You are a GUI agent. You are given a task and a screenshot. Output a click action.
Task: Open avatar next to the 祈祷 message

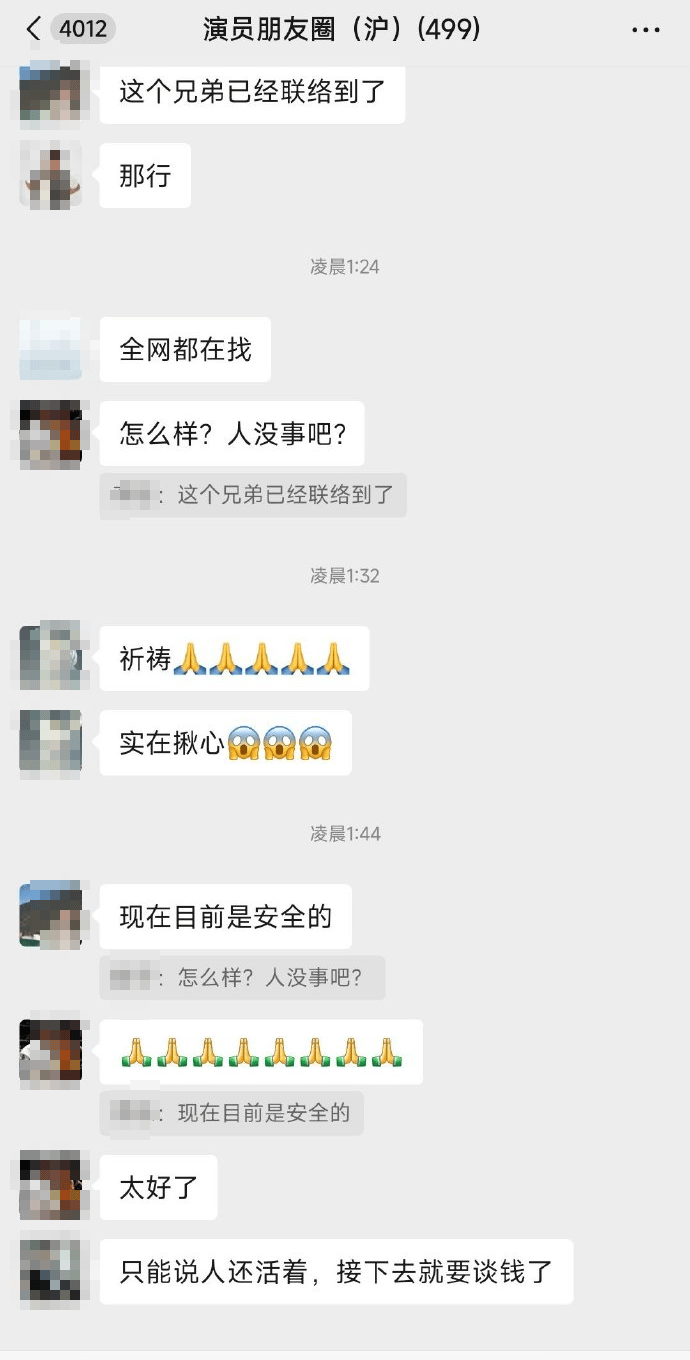click(x=50, y=656)
